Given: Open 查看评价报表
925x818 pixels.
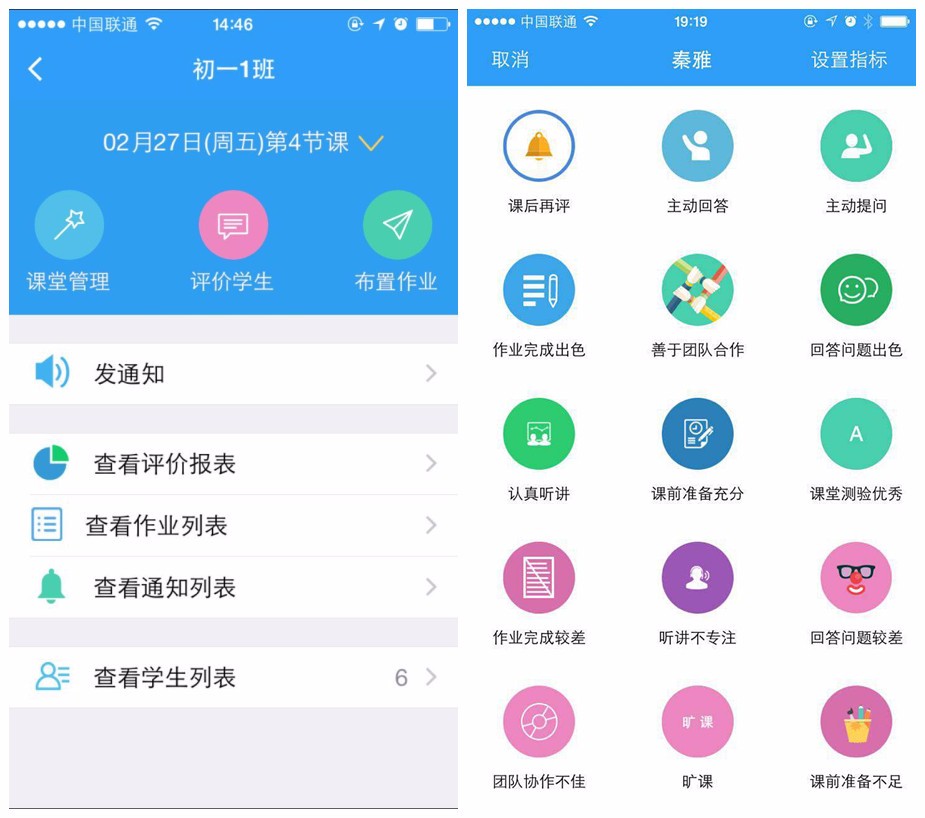Looking at the screenshot, I should point(233,464).
